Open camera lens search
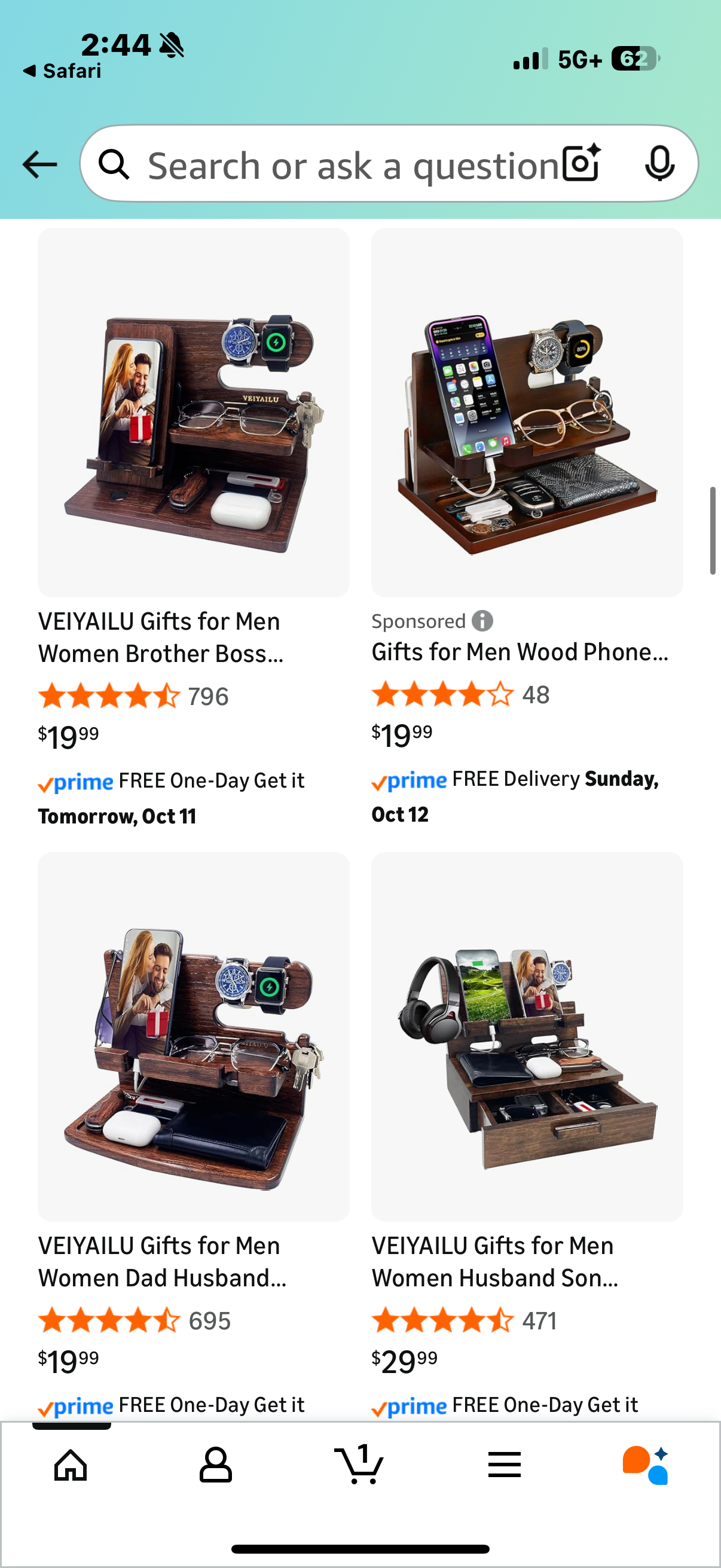This screenshot has width=721, height=1568. pyautogui.click(x=581, y=164)
